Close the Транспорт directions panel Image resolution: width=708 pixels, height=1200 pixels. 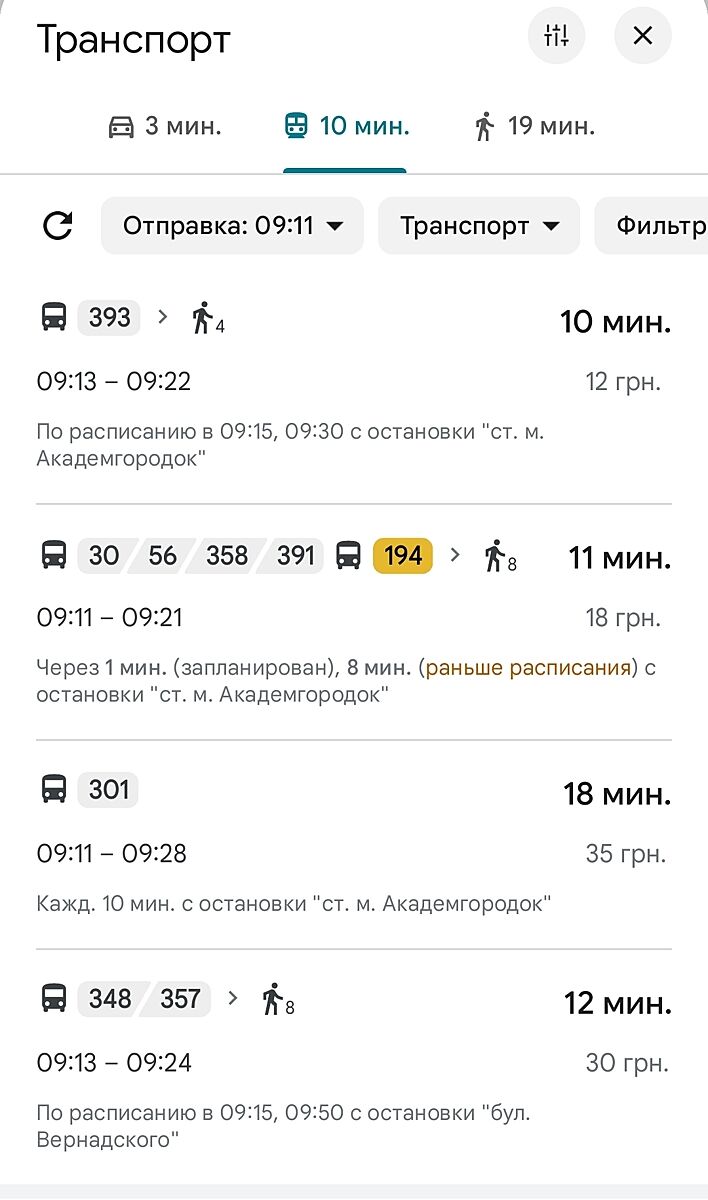643,37
